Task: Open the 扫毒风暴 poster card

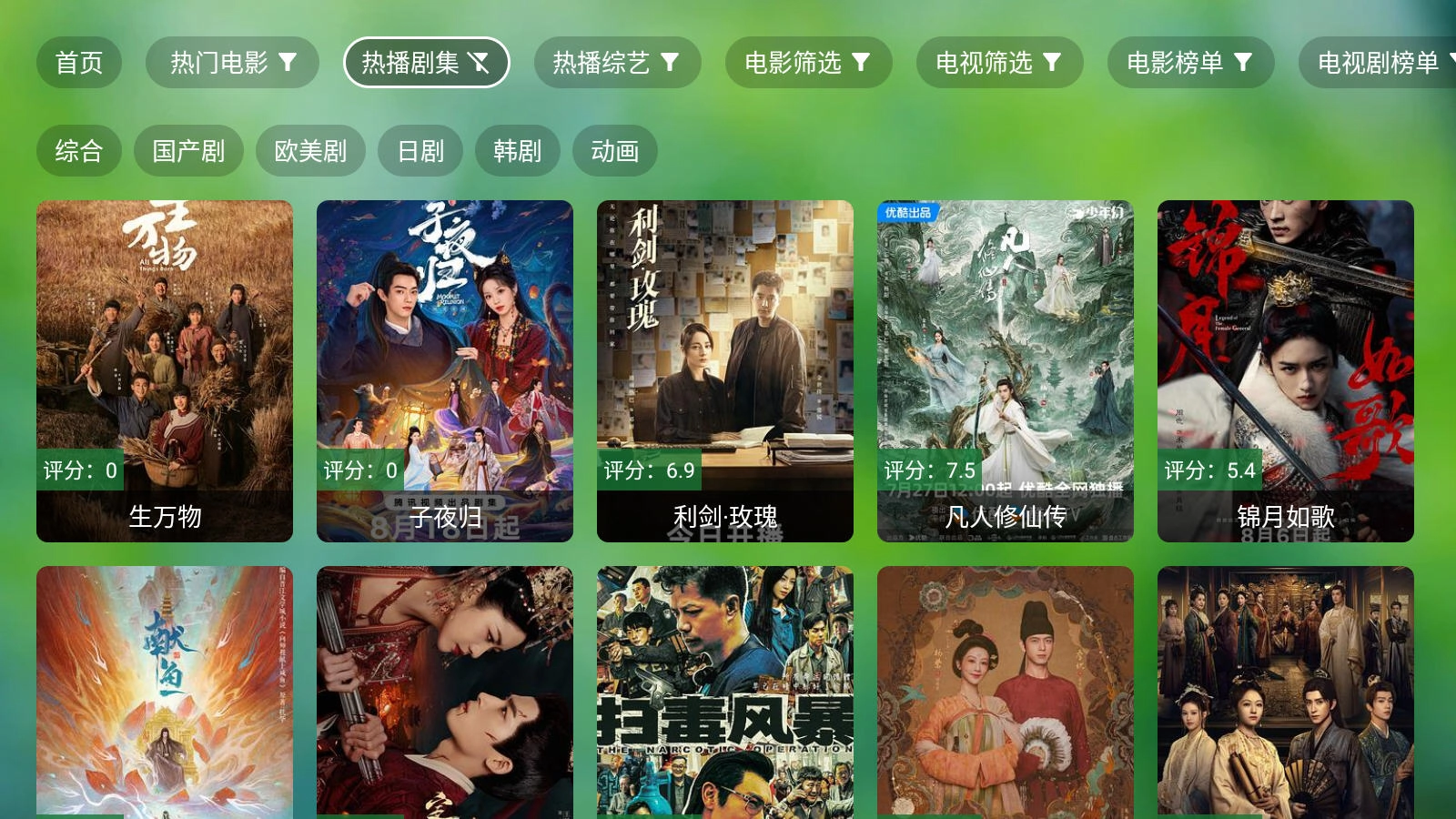Action: (725, 692)
